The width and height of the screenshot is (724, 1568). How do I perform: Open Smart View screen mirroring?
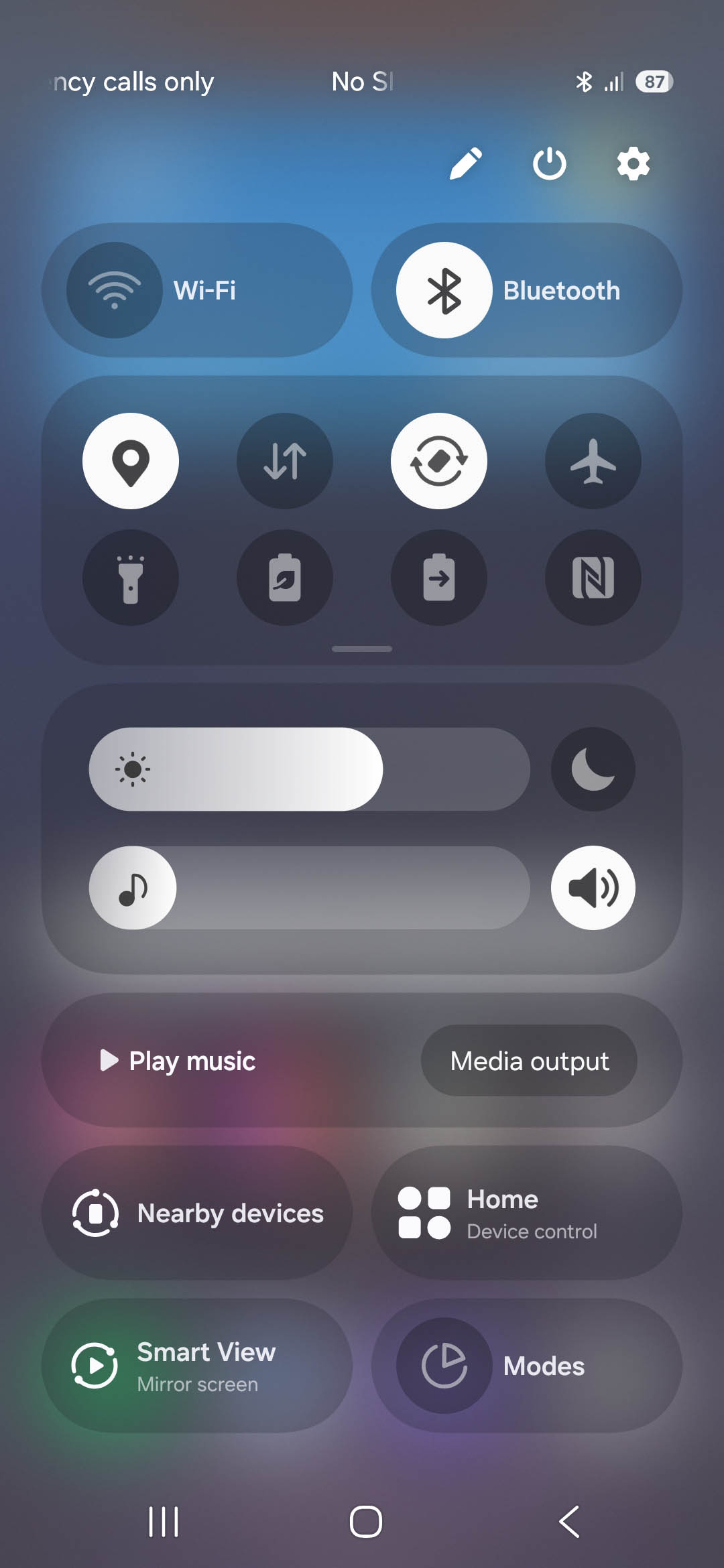click(197, 1366)
